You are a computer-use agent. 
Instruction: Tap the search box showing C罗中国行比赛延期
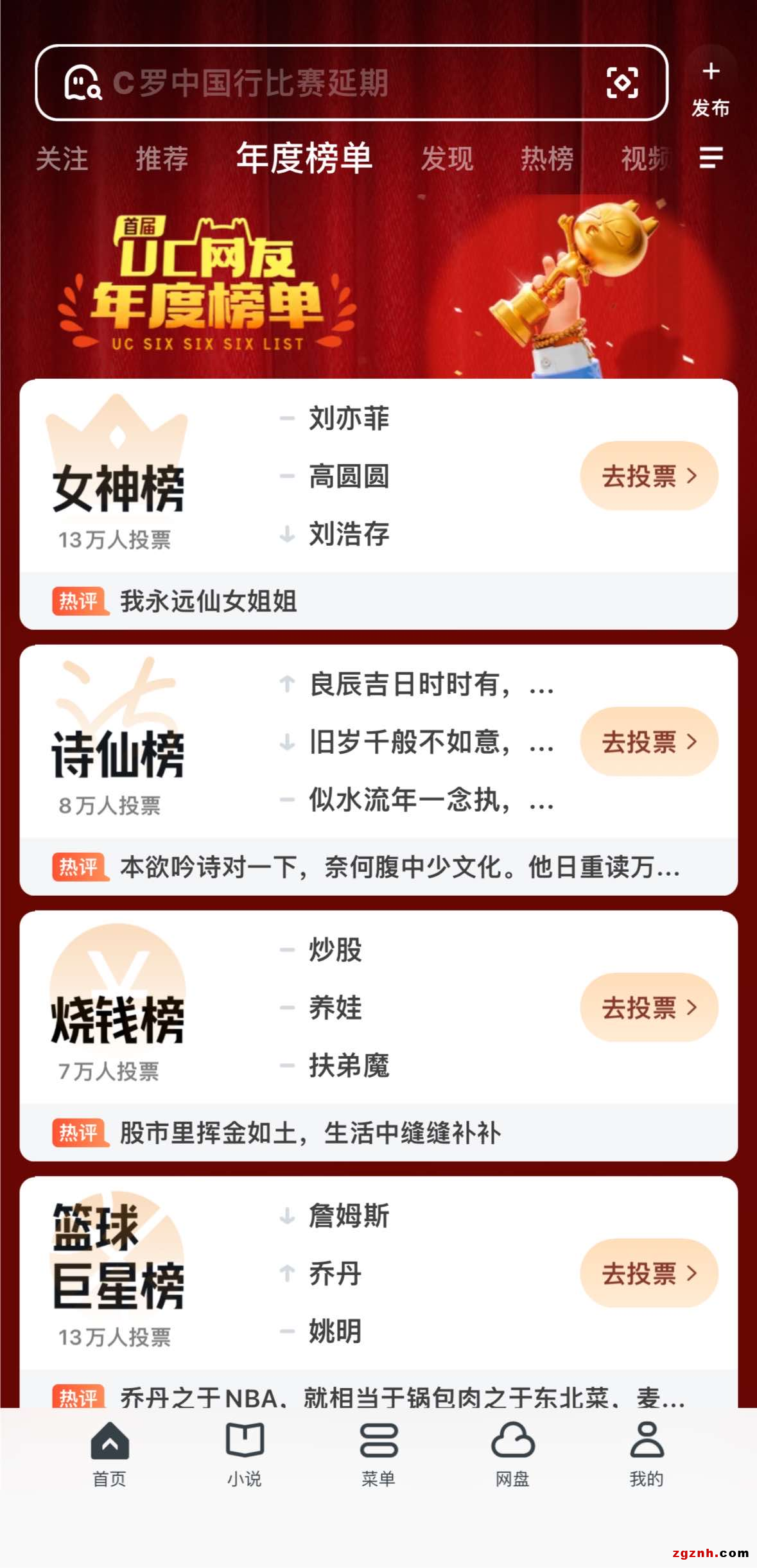click(321, 83)
